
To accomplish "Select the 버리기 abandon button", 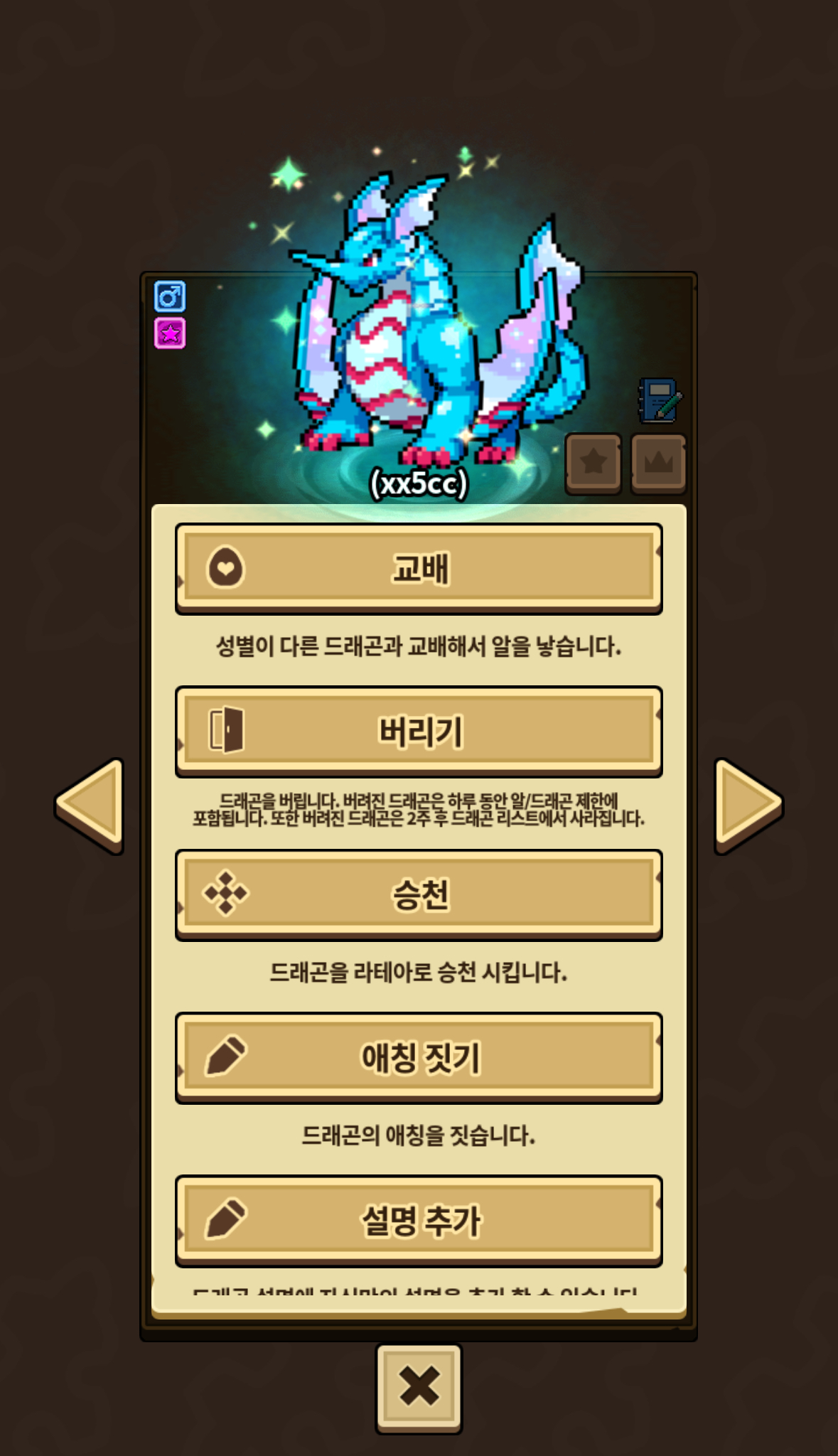I will (419, 732).
